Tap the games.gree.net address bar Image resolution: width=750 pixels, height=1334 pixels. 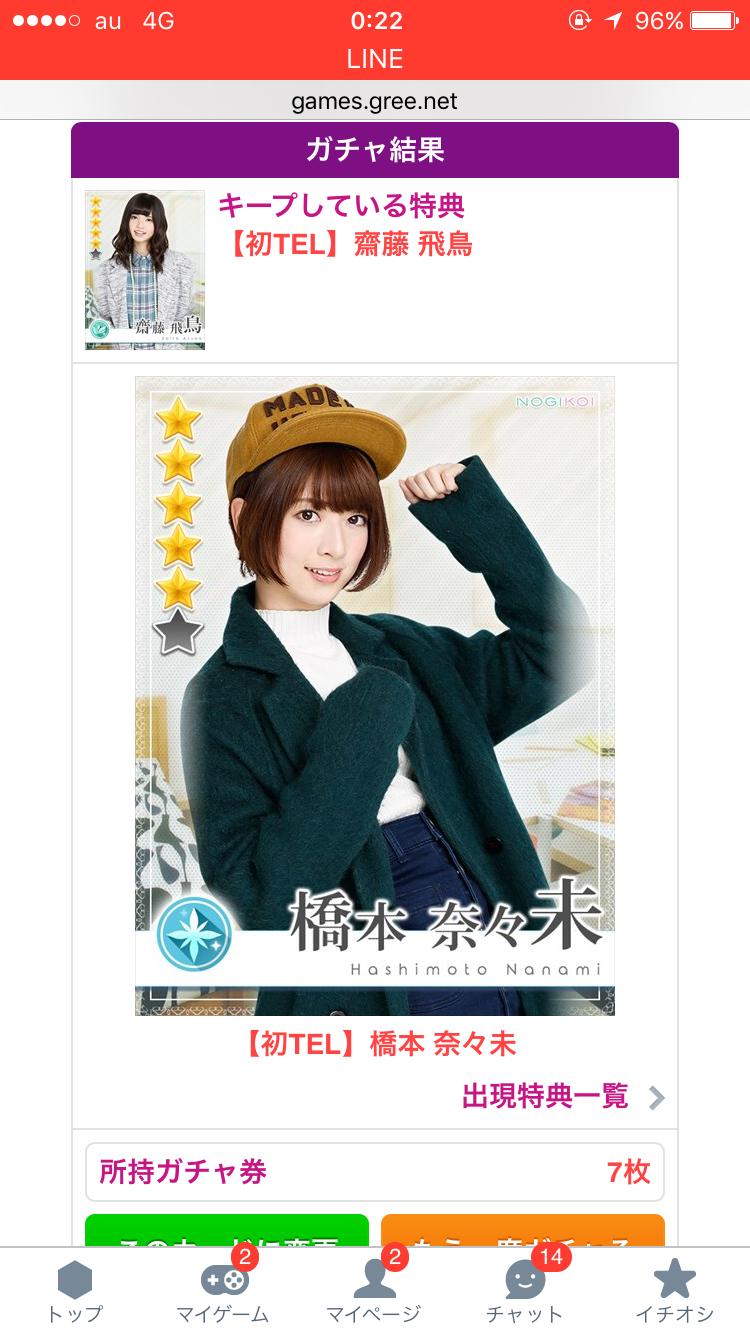pyautogui.click(x=375, y=101)
